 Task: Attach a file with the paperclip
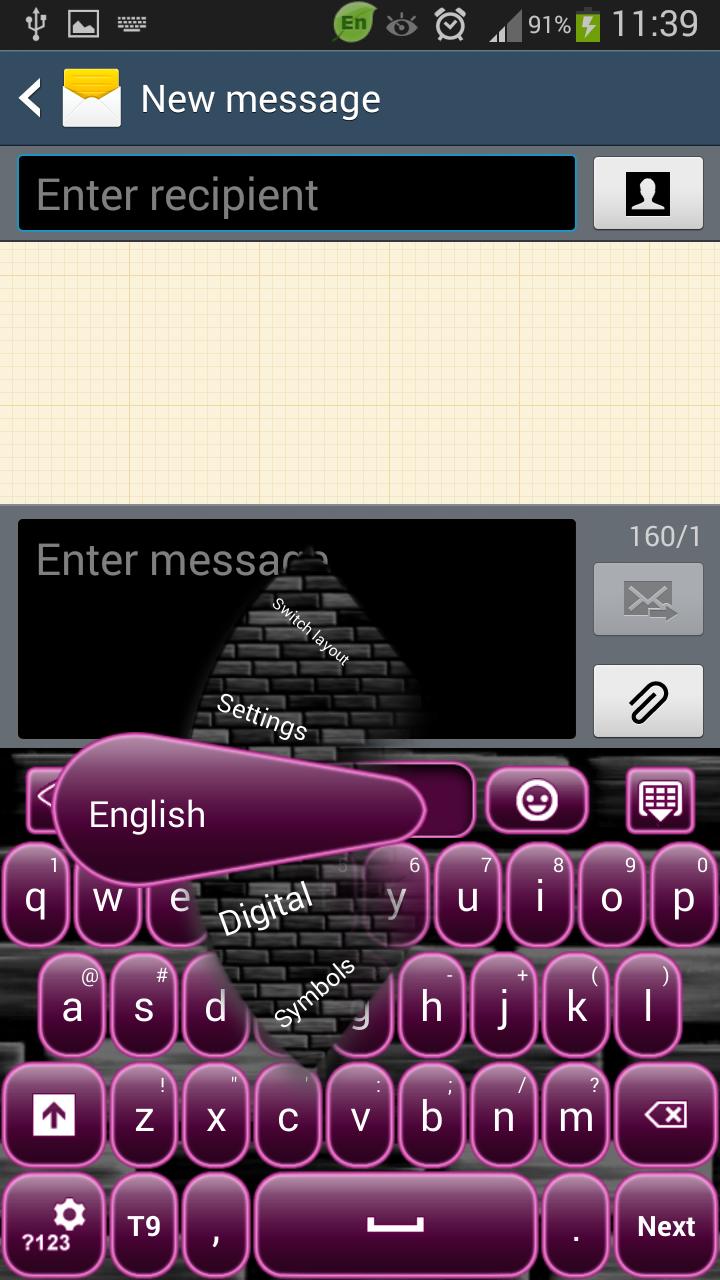coord(647,702)
